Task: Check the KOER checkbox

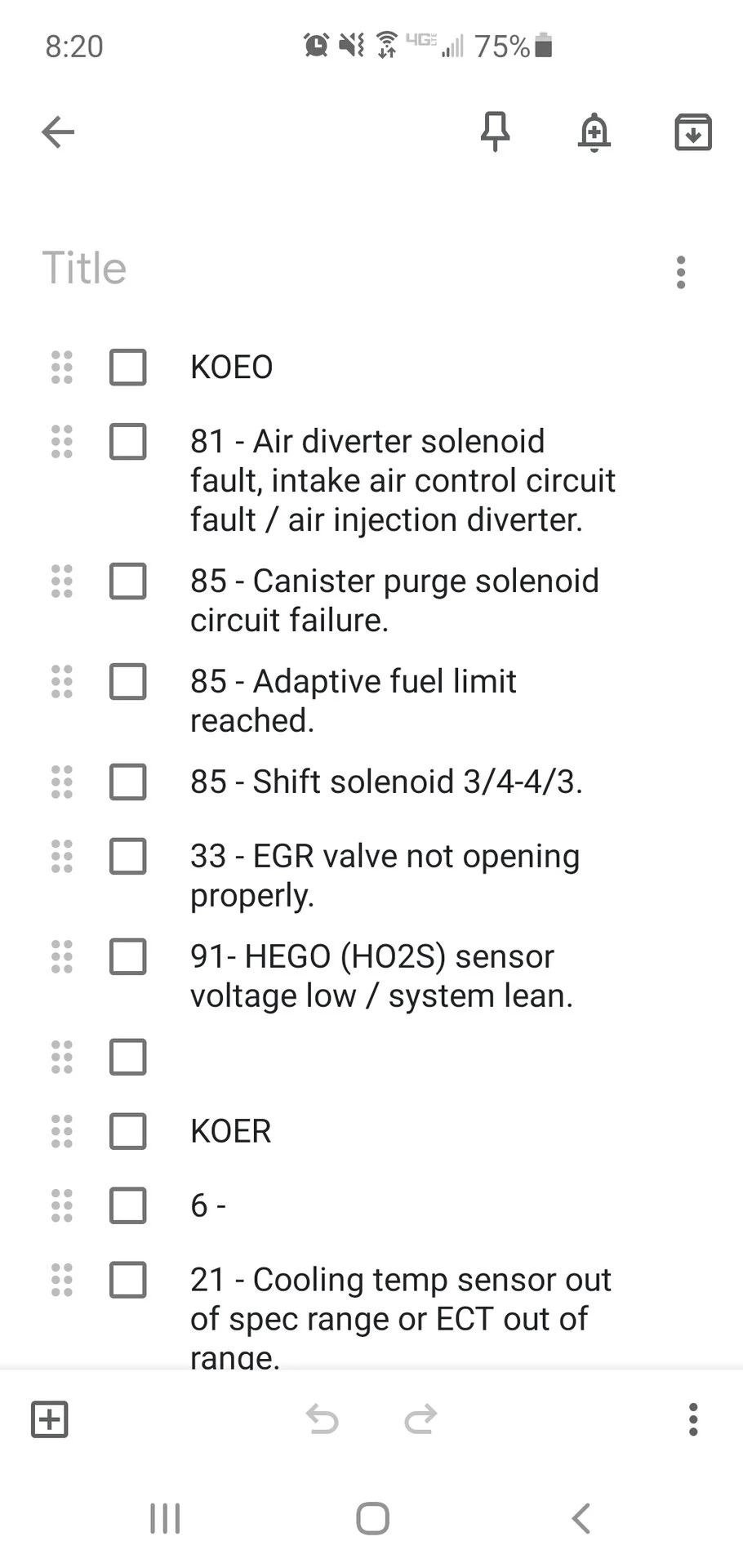Action: click(x=128, y=1132)
